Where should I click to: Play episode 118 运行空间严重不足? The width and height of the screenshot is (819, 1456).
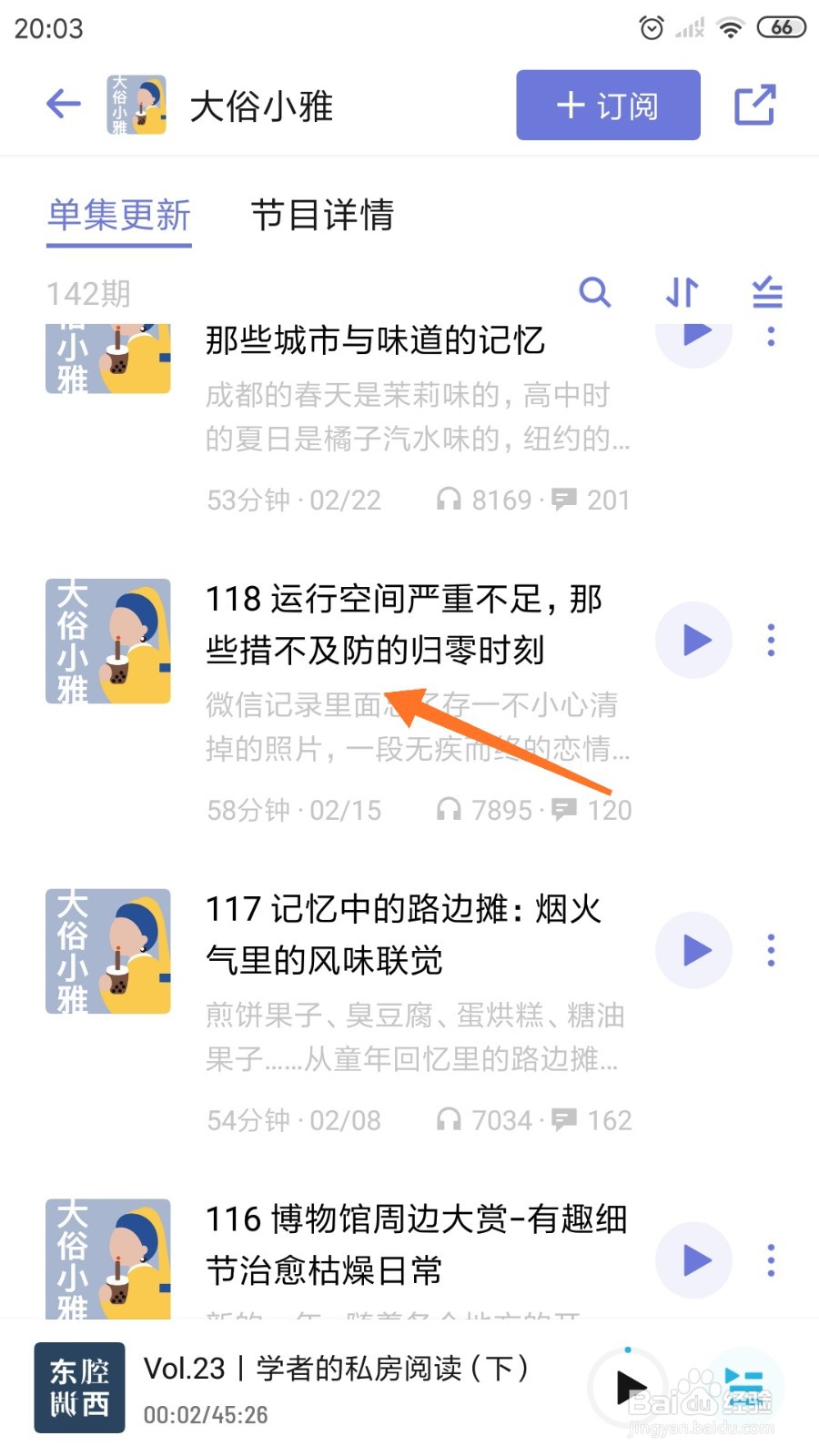click(x=693, y=640)
